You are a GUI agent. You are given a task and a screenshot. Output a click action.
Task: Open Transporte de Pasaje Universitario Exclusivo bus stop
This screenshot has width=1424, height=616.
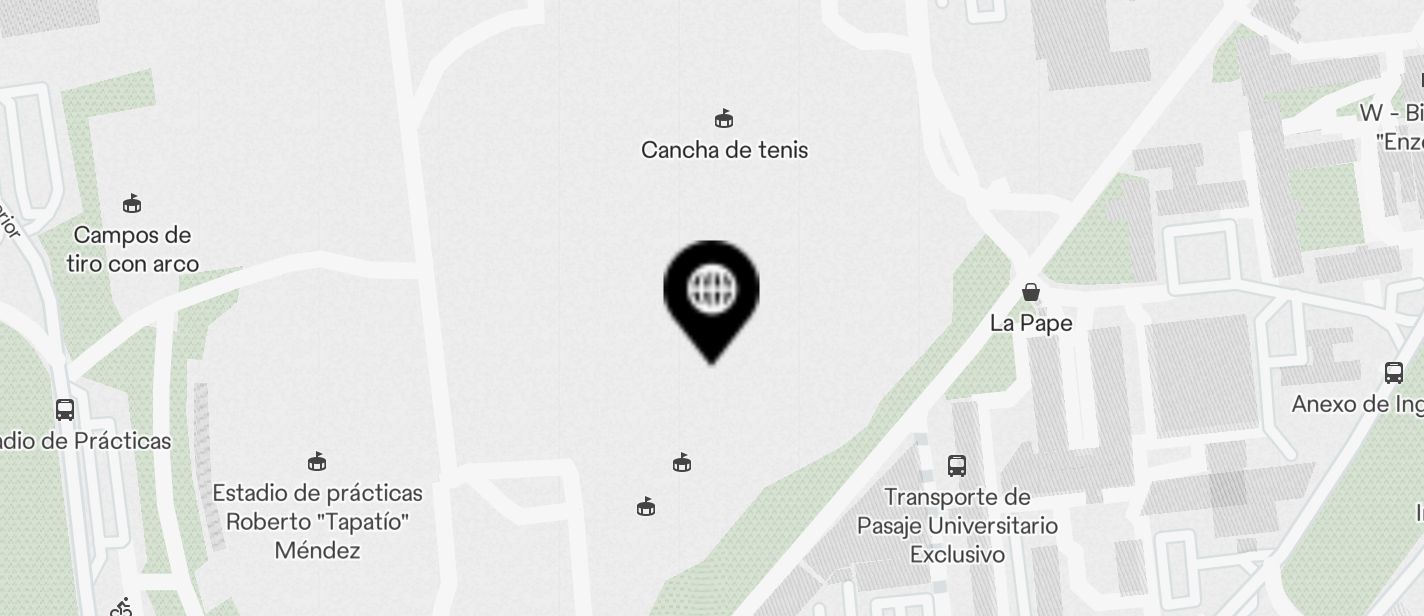point(957,466)
